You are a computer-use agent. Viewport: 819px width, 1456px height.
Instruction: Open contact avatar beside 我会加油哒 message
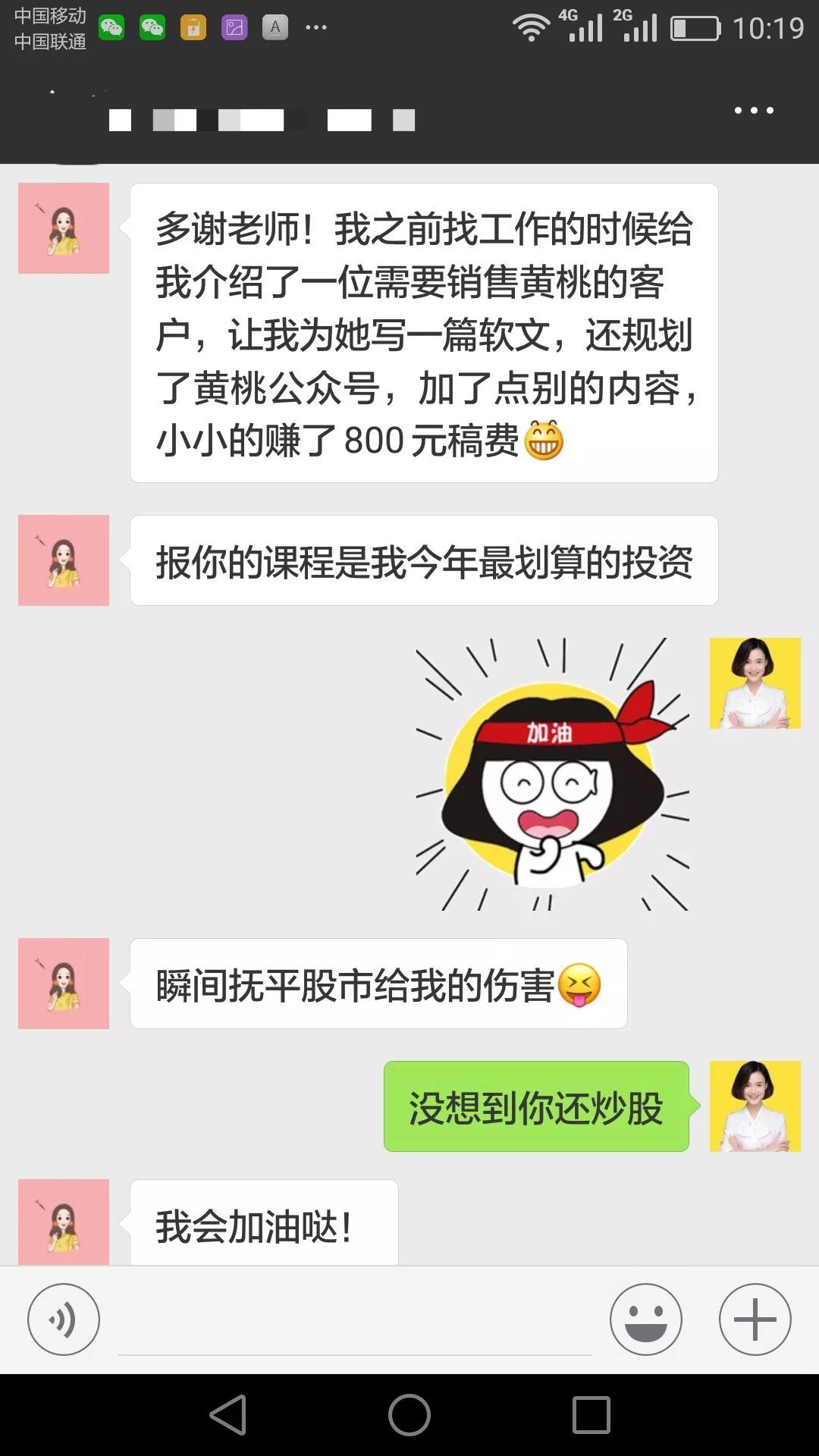[x=64, y=1221]
